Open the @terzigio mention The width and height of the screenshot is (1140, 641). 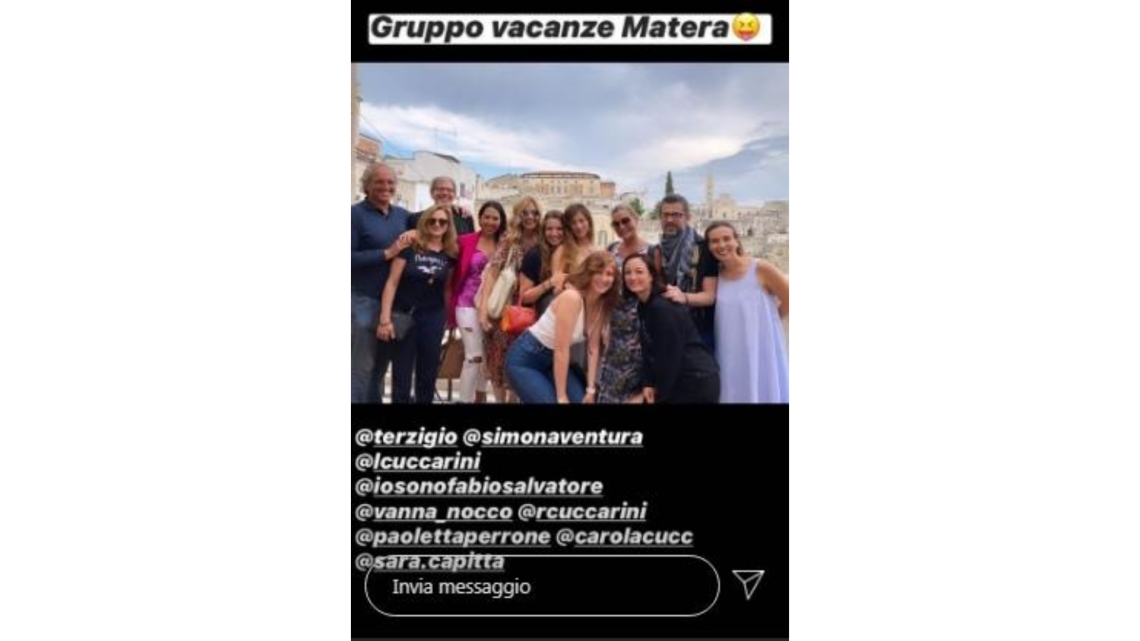tap(407, 437)
